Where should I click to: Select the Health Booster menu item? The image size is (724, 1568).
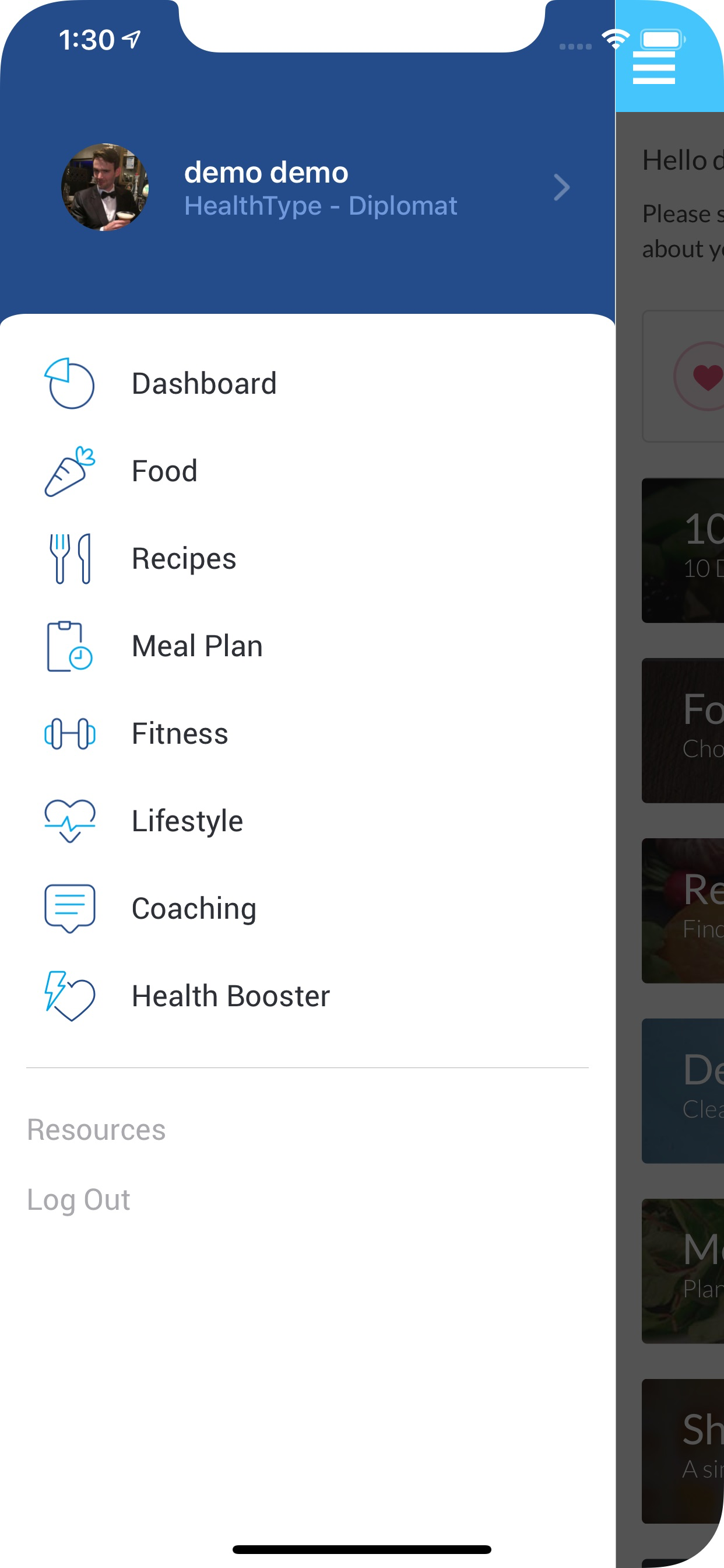[231, 995]
